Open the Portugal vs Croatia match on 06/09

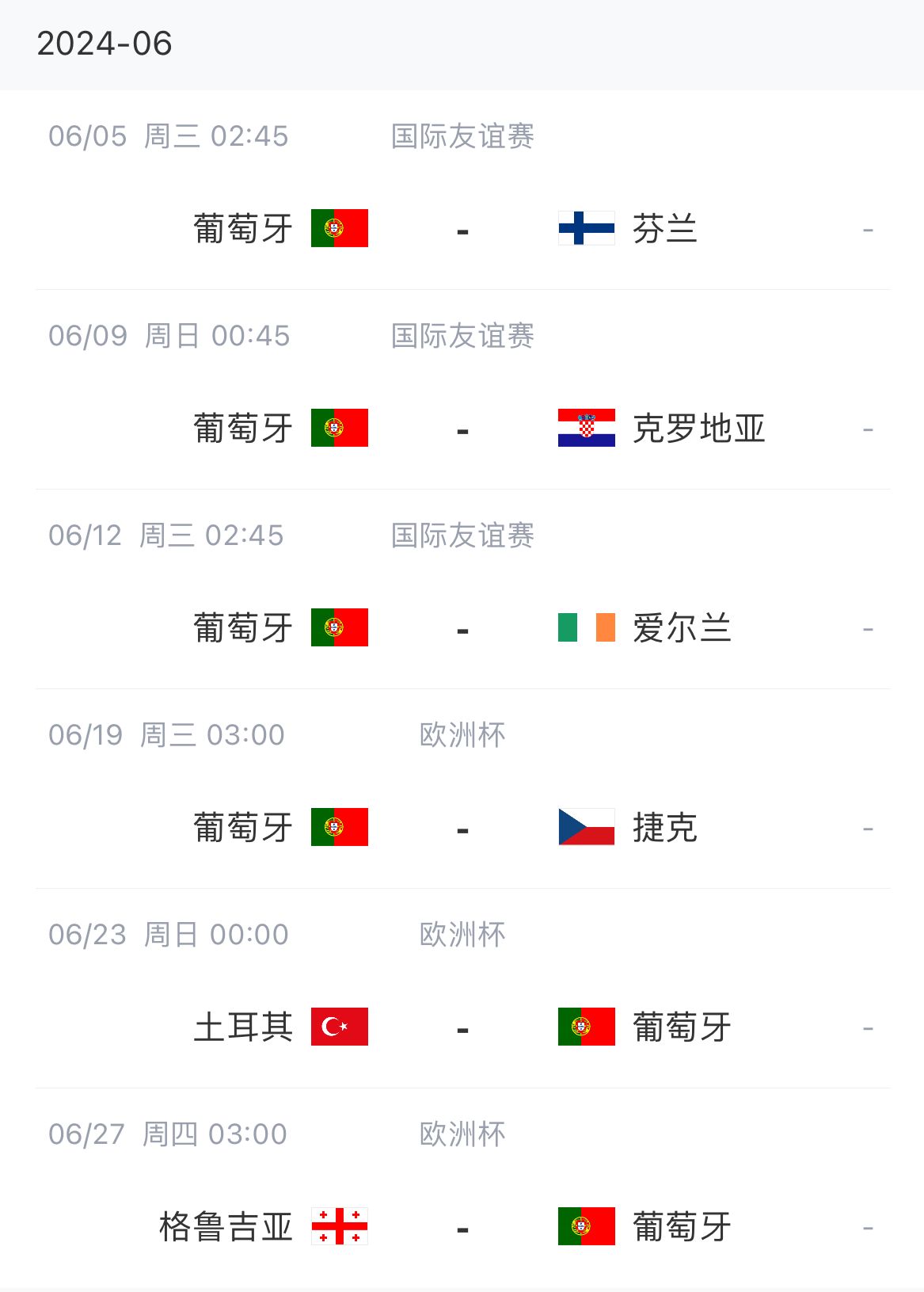[x=462, y=429]
